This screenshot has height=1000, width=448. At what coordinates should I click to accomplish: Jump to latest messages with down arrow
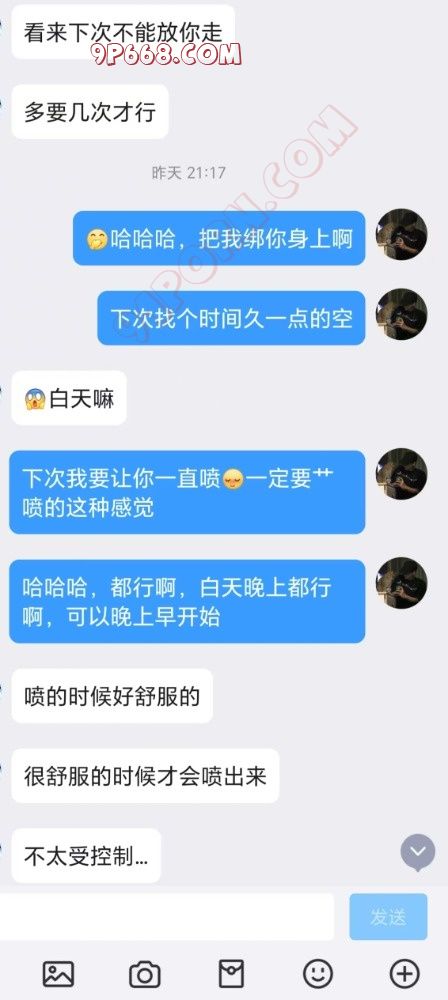[418, 852]
